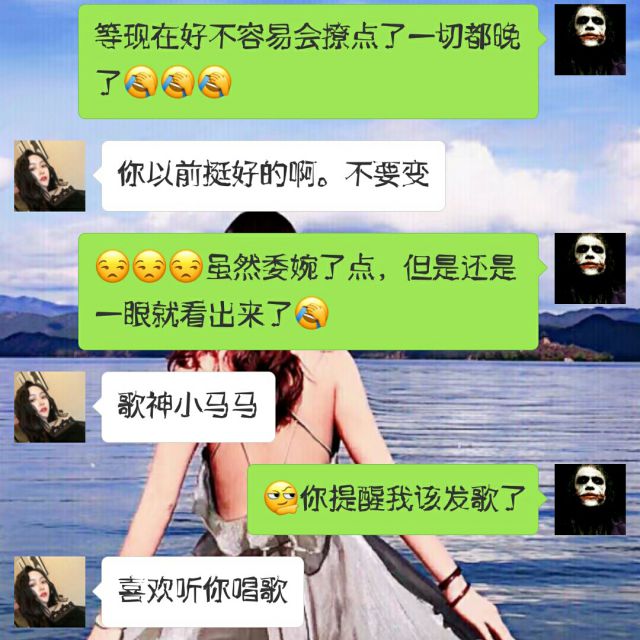
Task: Open girl's avatar next to '喜欢听你唱歌'
Action: [x=49, y=591]
